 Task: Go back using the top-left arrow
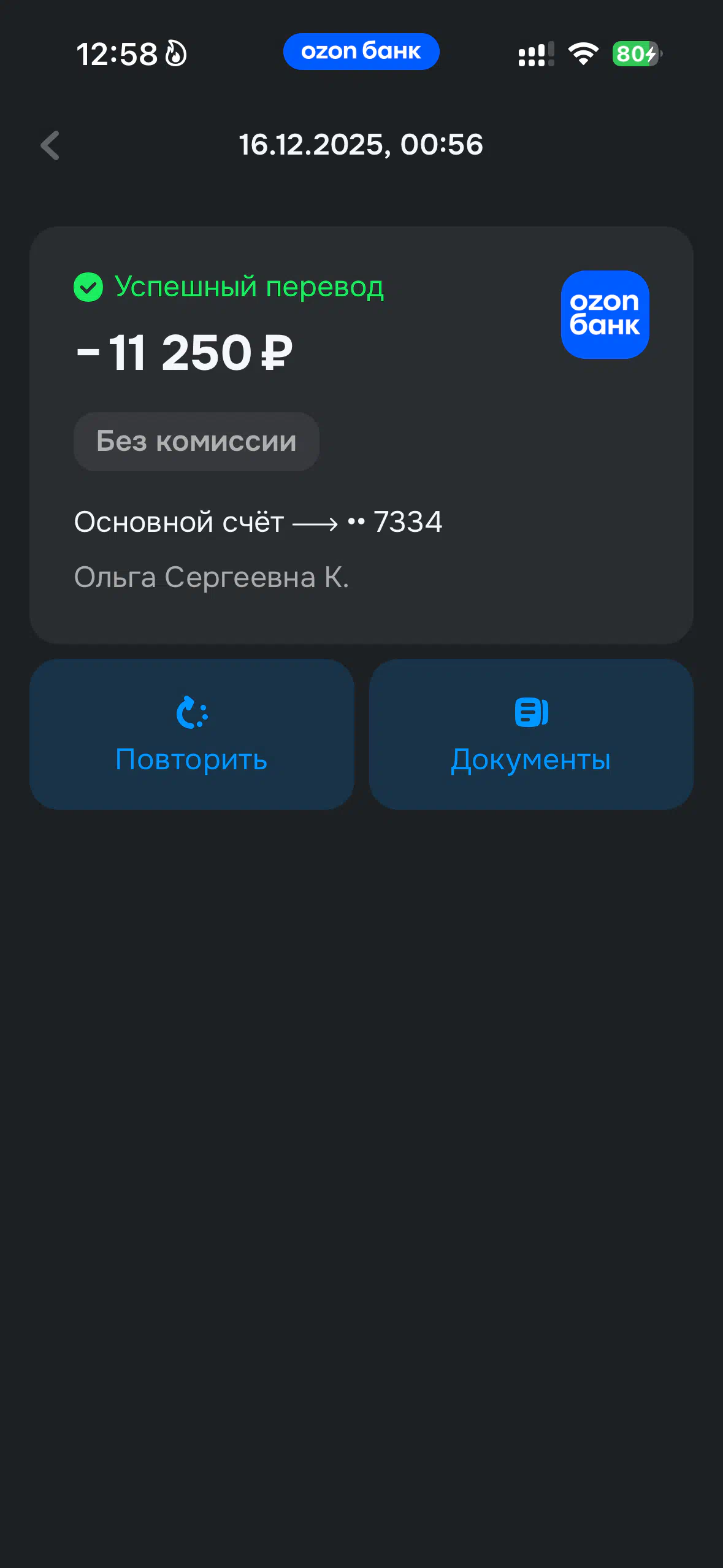[x=50, y=145]
